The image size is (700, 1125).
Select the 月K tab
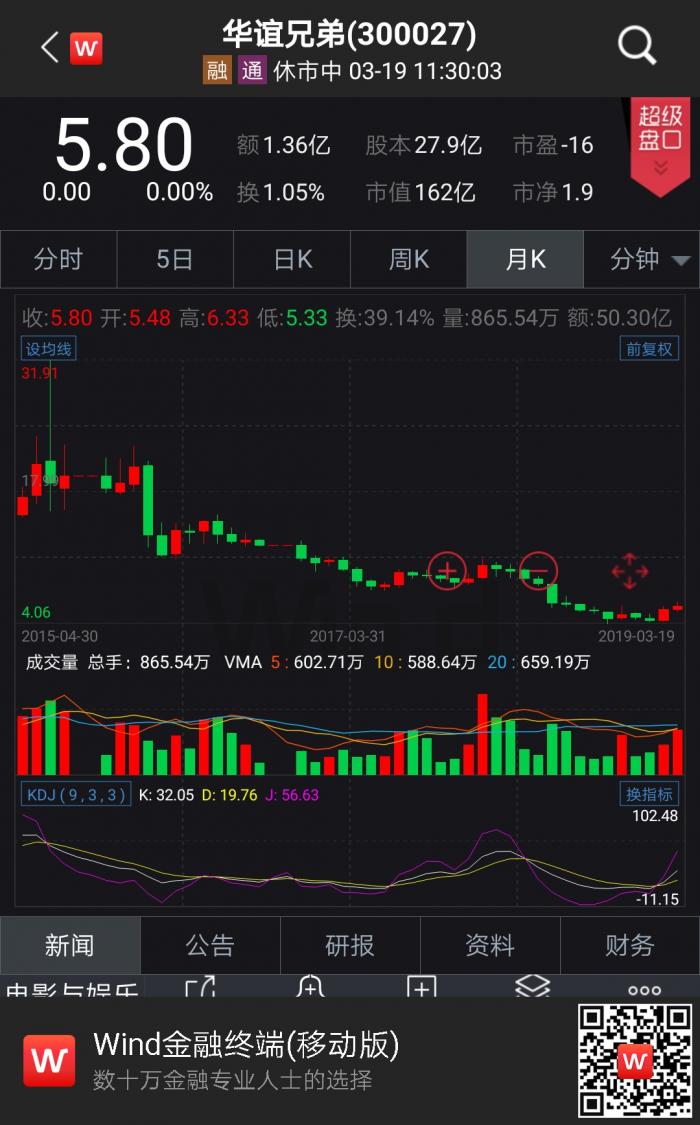coord(525,260)
